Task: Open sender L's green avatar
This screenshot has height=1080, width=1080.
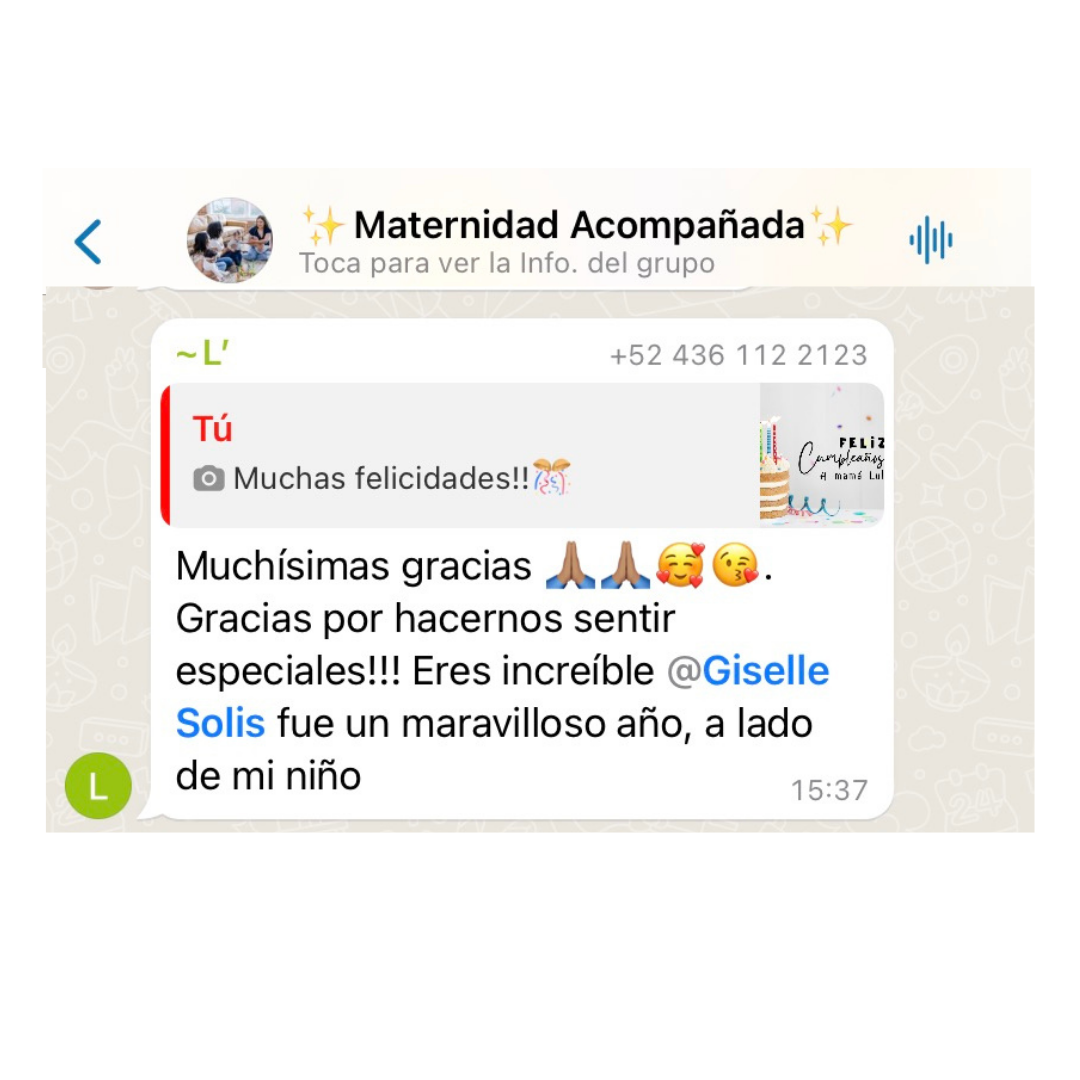Action: [x=98, y=785]
